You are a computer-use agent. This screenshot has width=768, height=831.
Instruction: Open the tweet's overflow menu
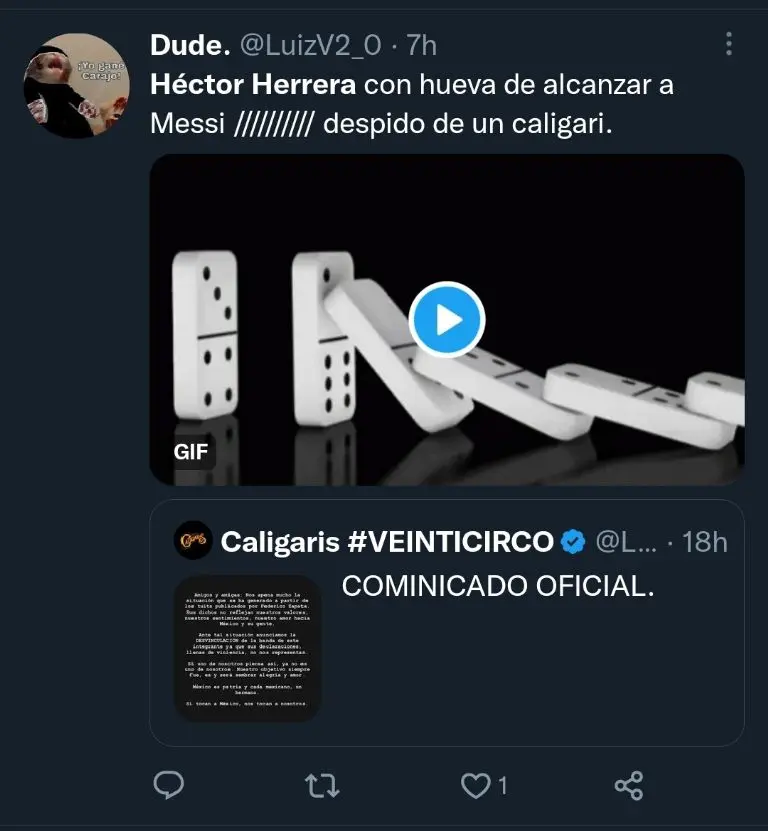729,44
